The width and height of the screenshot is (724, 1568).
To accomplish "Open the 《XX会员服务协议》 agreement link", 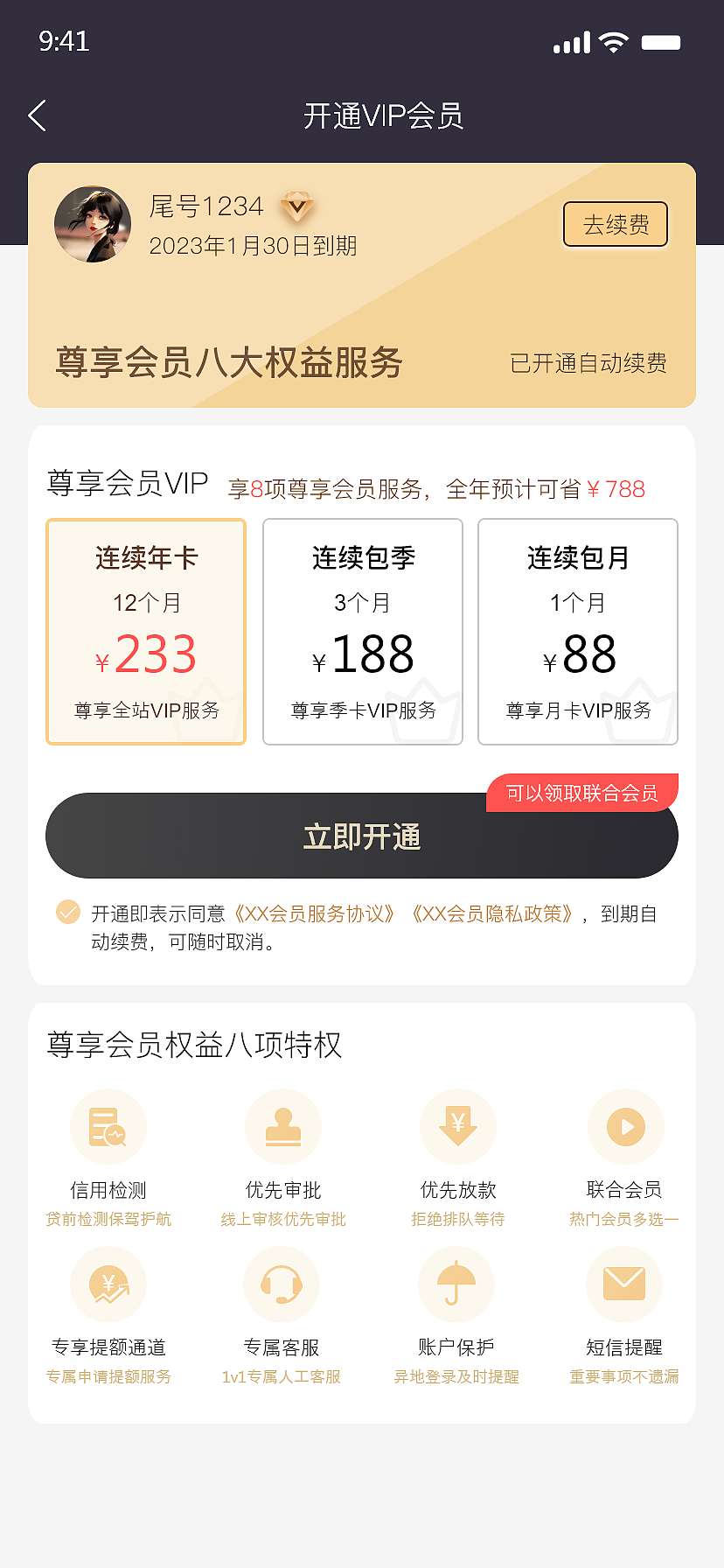I will point(314,913).
